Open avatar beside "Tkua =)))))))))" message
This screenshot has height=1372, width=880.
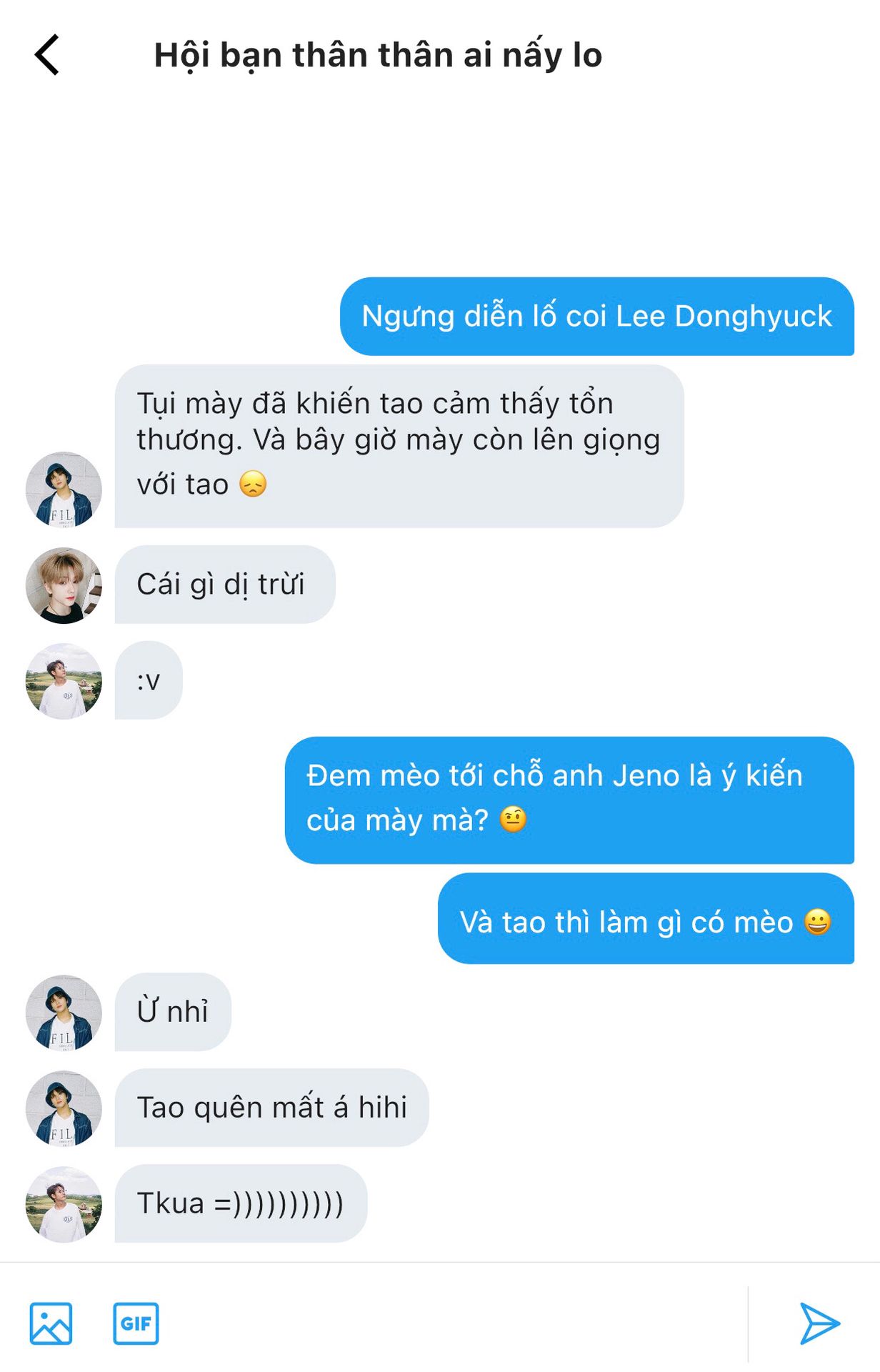tap(64, 1204)
